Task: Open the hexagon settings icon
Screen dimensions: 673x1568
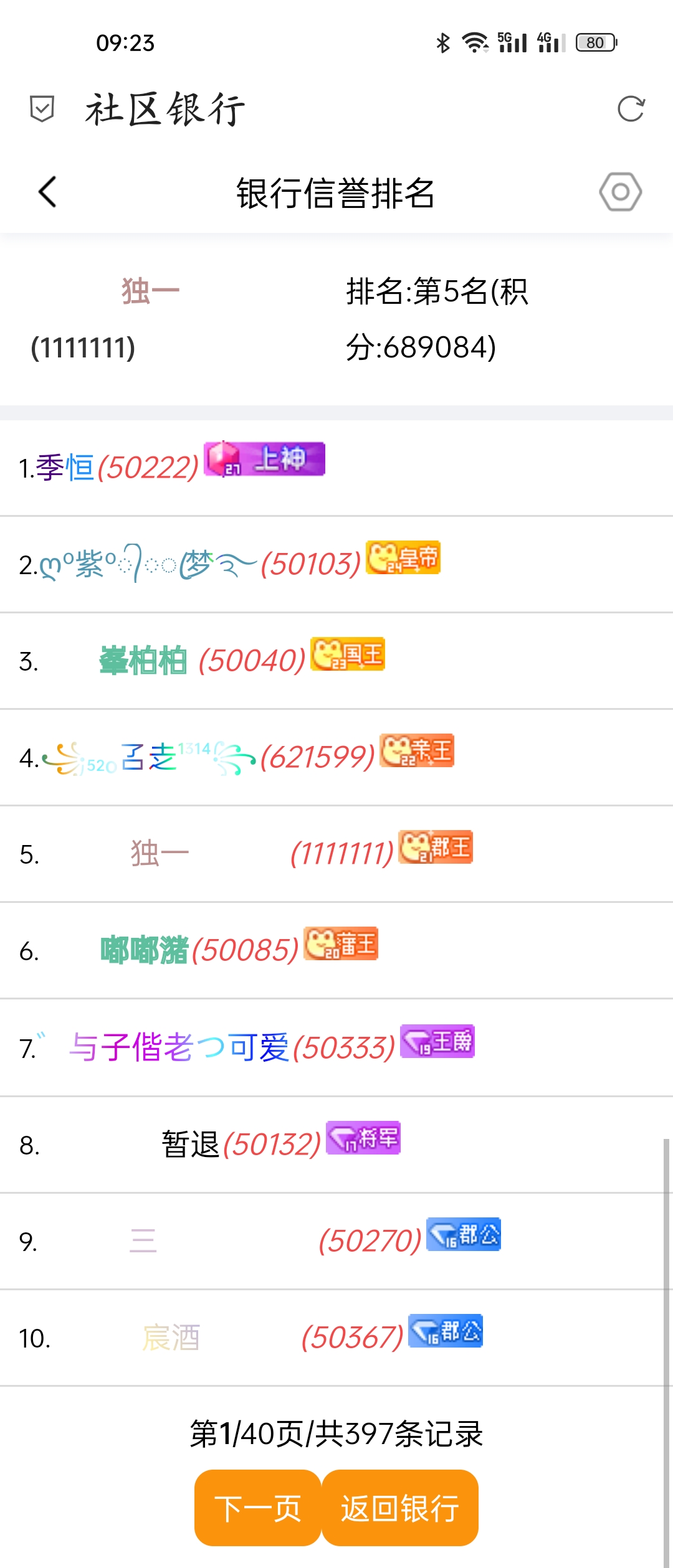Action: [620, 192]
